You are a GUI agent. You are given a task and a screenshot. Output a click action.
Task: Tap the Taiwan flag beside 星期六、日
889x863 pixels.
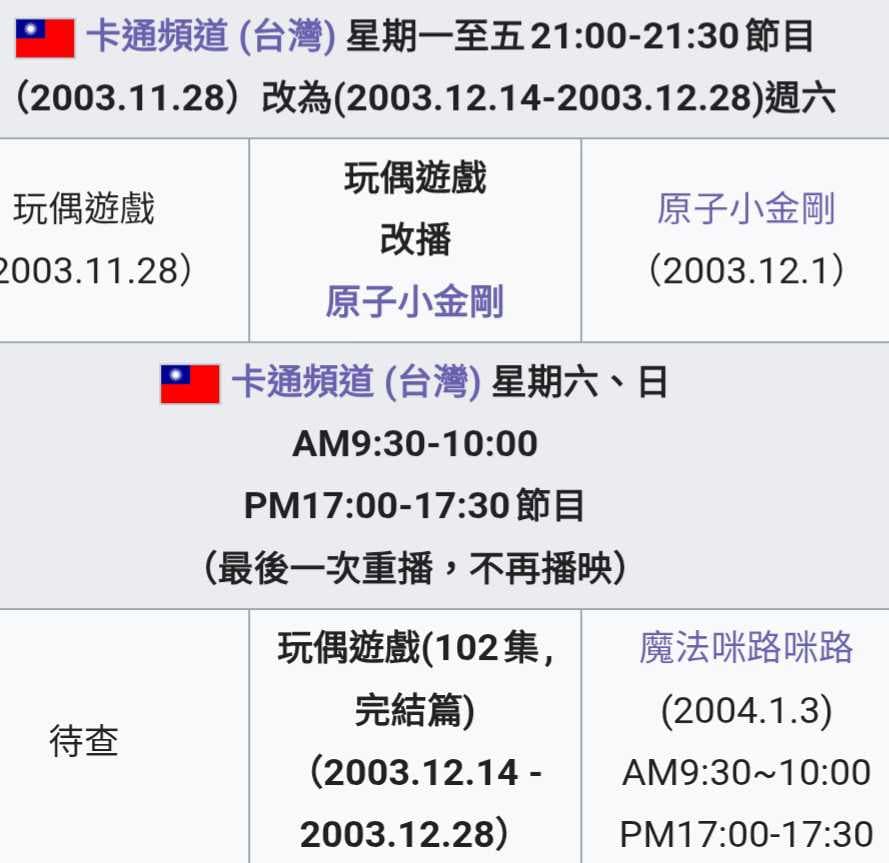click(190, 384)
